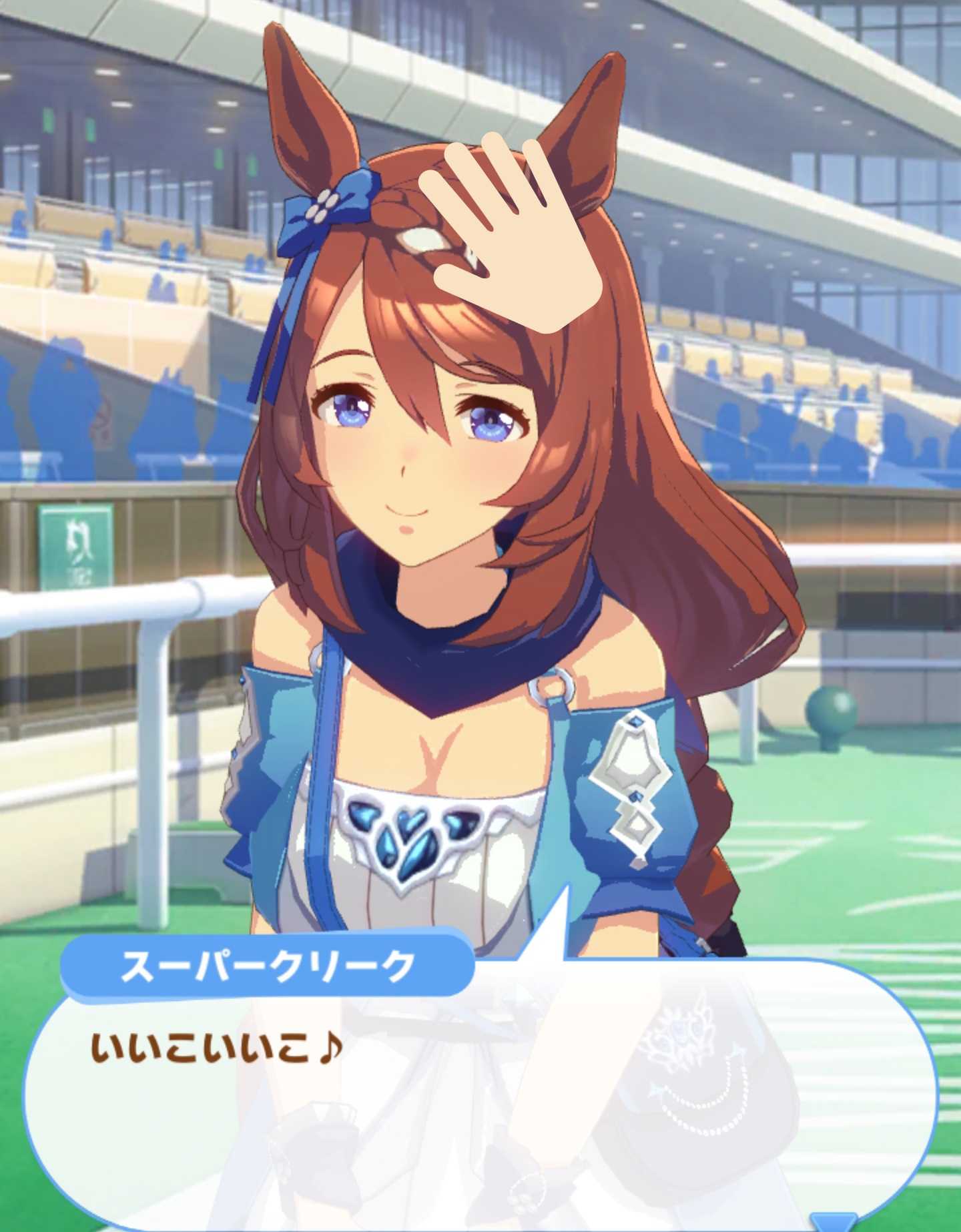Tap the いいこいいこ♪ dialogue box to continue
The width and height of the screenshot is (961, 1232).
pyautogui.click(x=480, y=1095)
